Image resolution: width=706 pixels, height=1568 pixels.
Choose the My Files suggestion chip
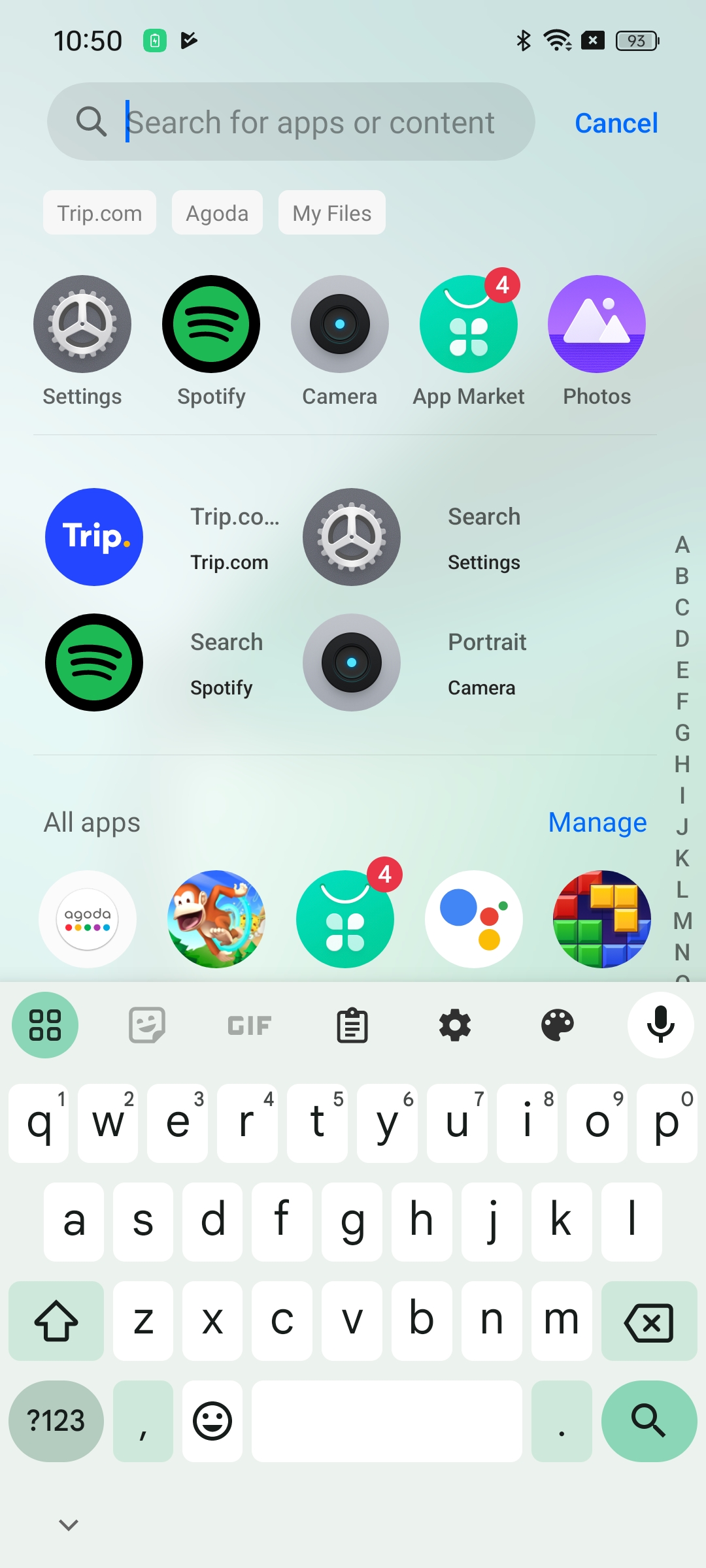(331, 213)
